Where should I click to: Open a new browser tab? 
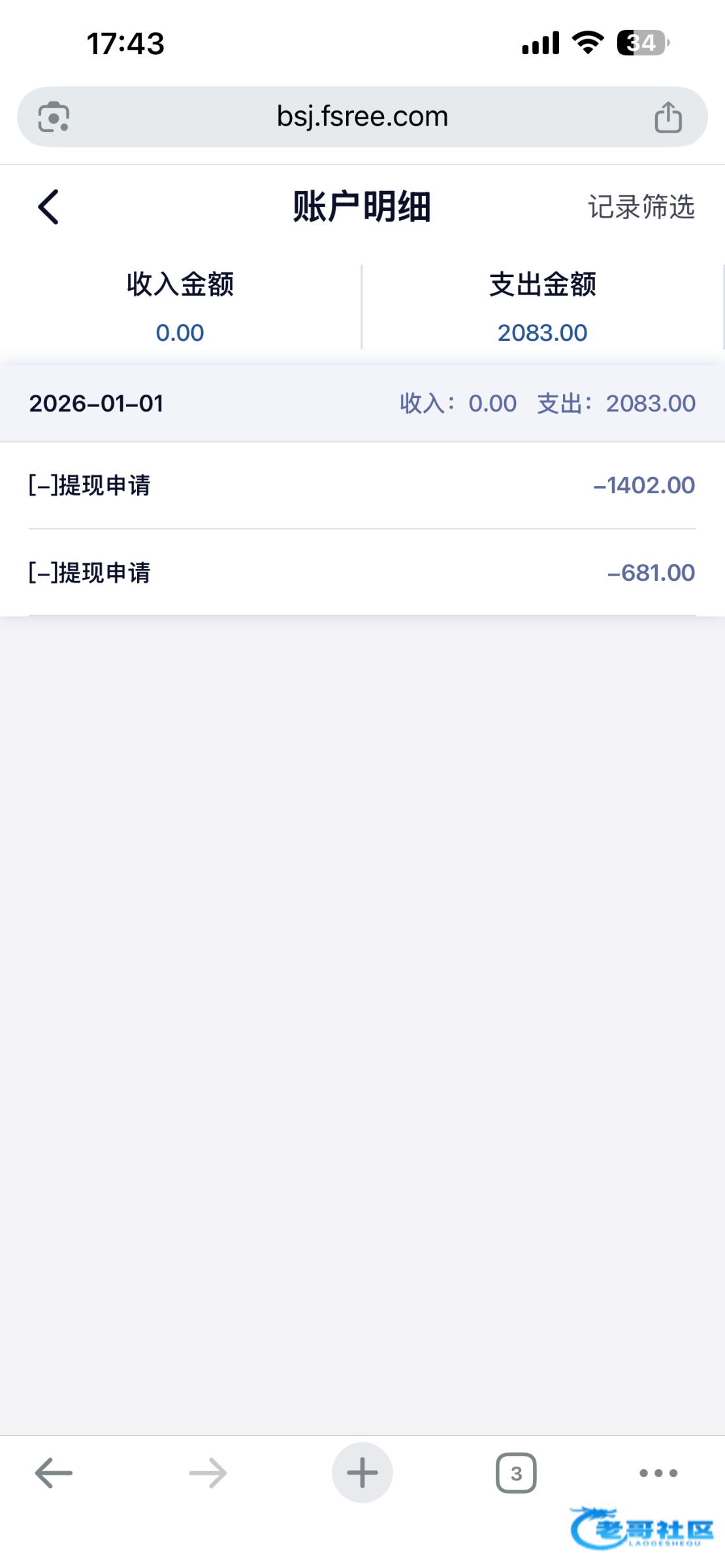(x=362, y=1473)
